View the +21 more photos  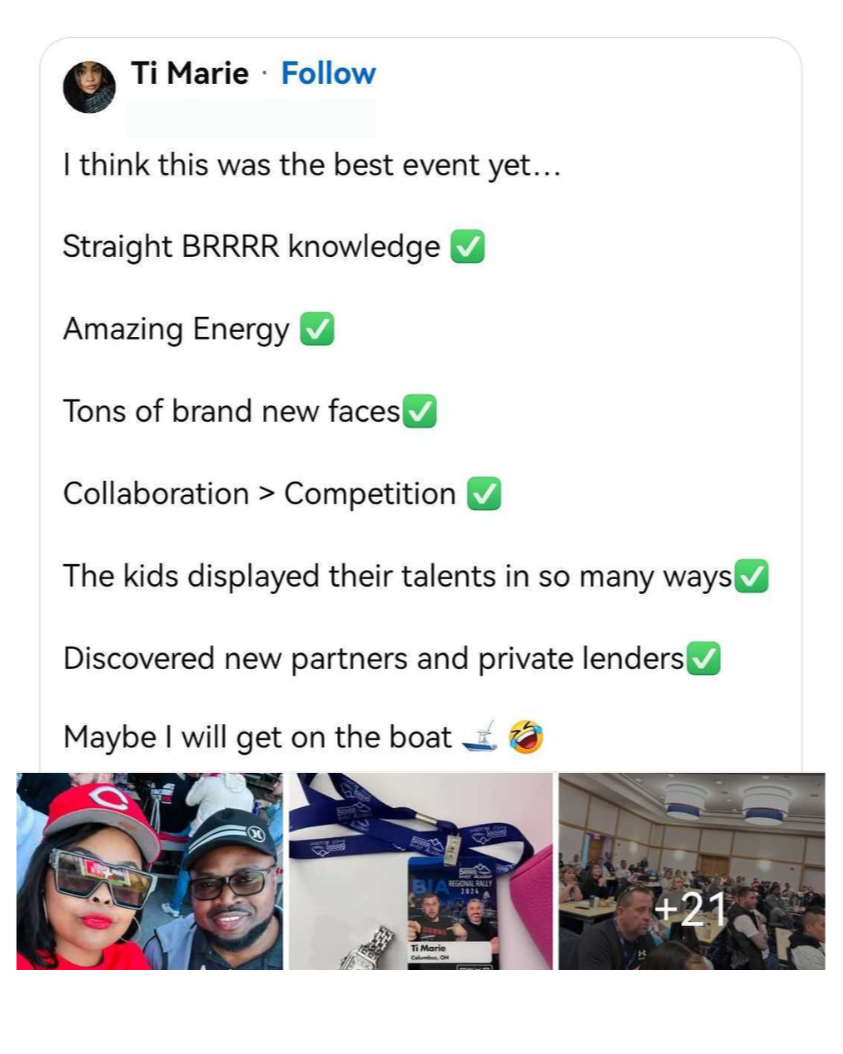(x=691, y=871)
